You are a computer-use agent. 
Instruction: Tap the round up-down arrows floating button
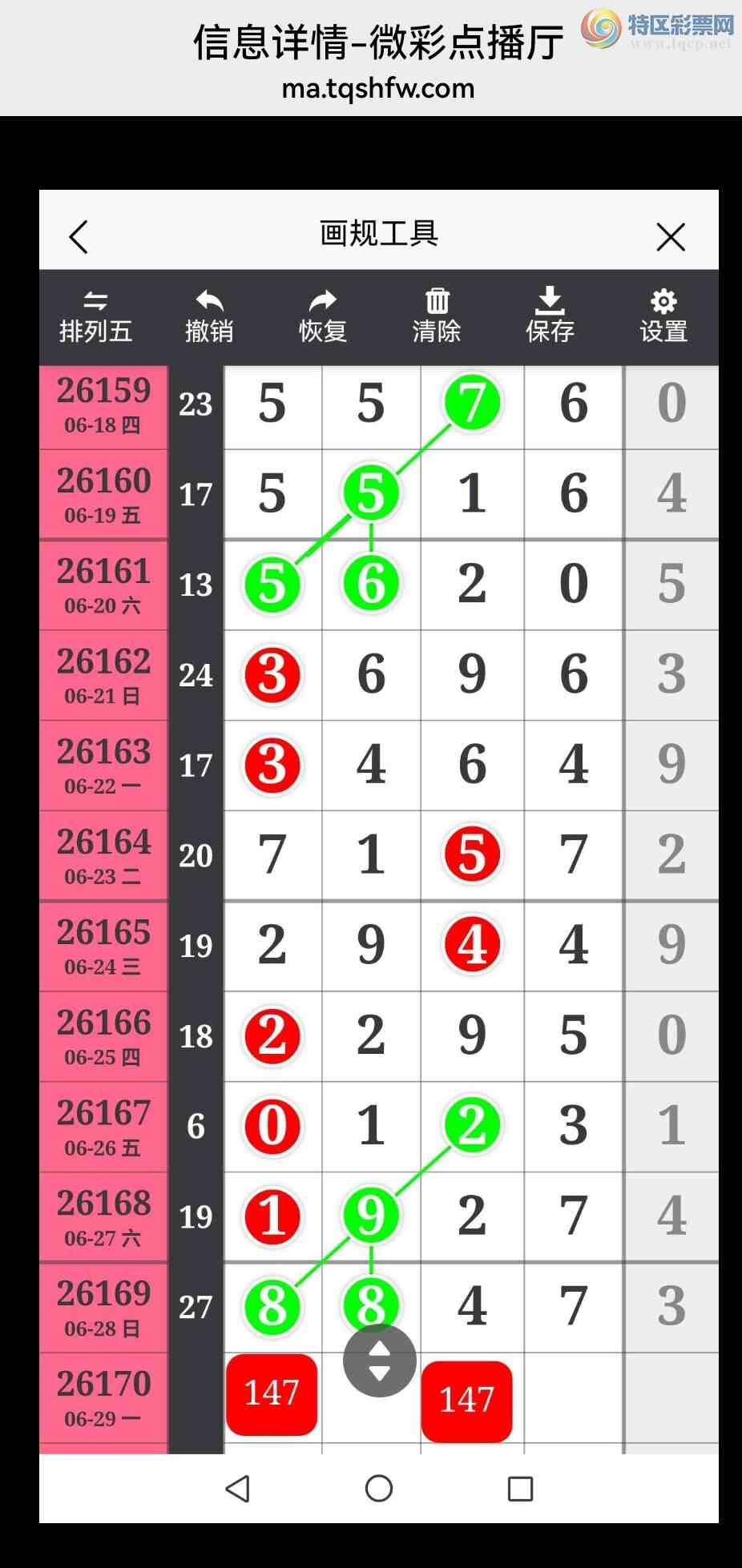pos(379,1361)
